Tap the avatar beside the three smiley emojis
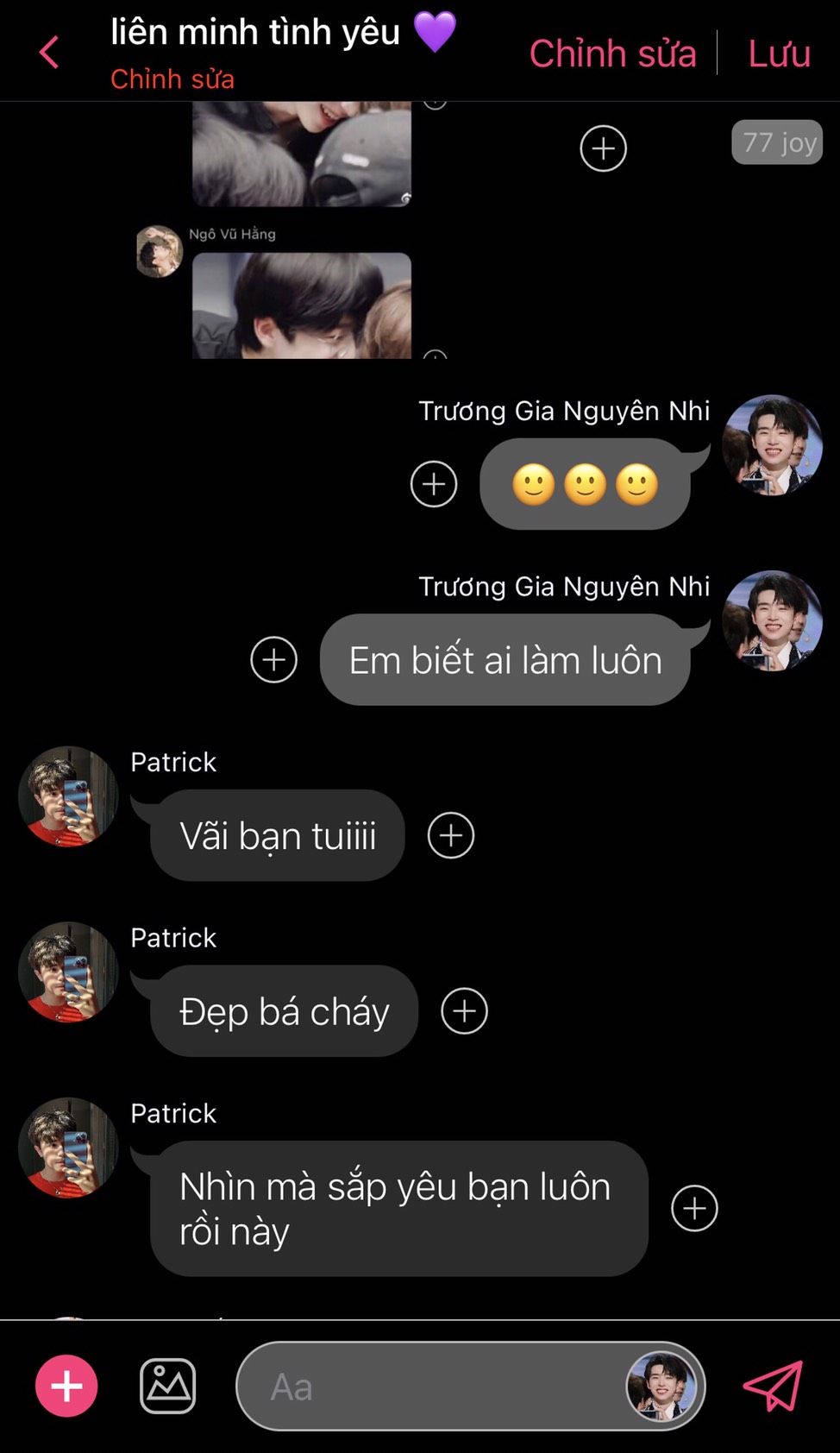The width and height of the screenshot is (840, 1453). coord(772,445)
